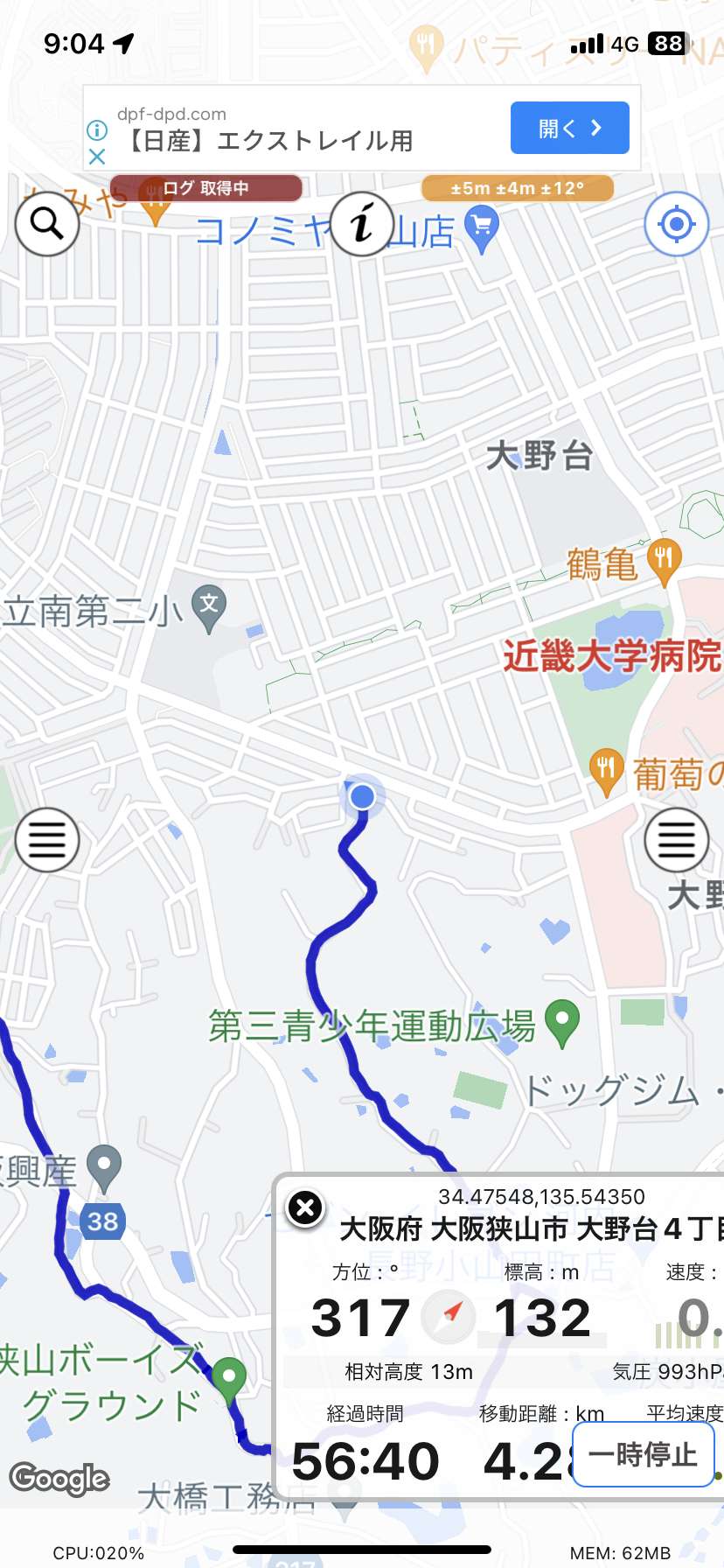Center map on current location
The height and width of the screenshot is (1568, 724).
pos(676,224)
